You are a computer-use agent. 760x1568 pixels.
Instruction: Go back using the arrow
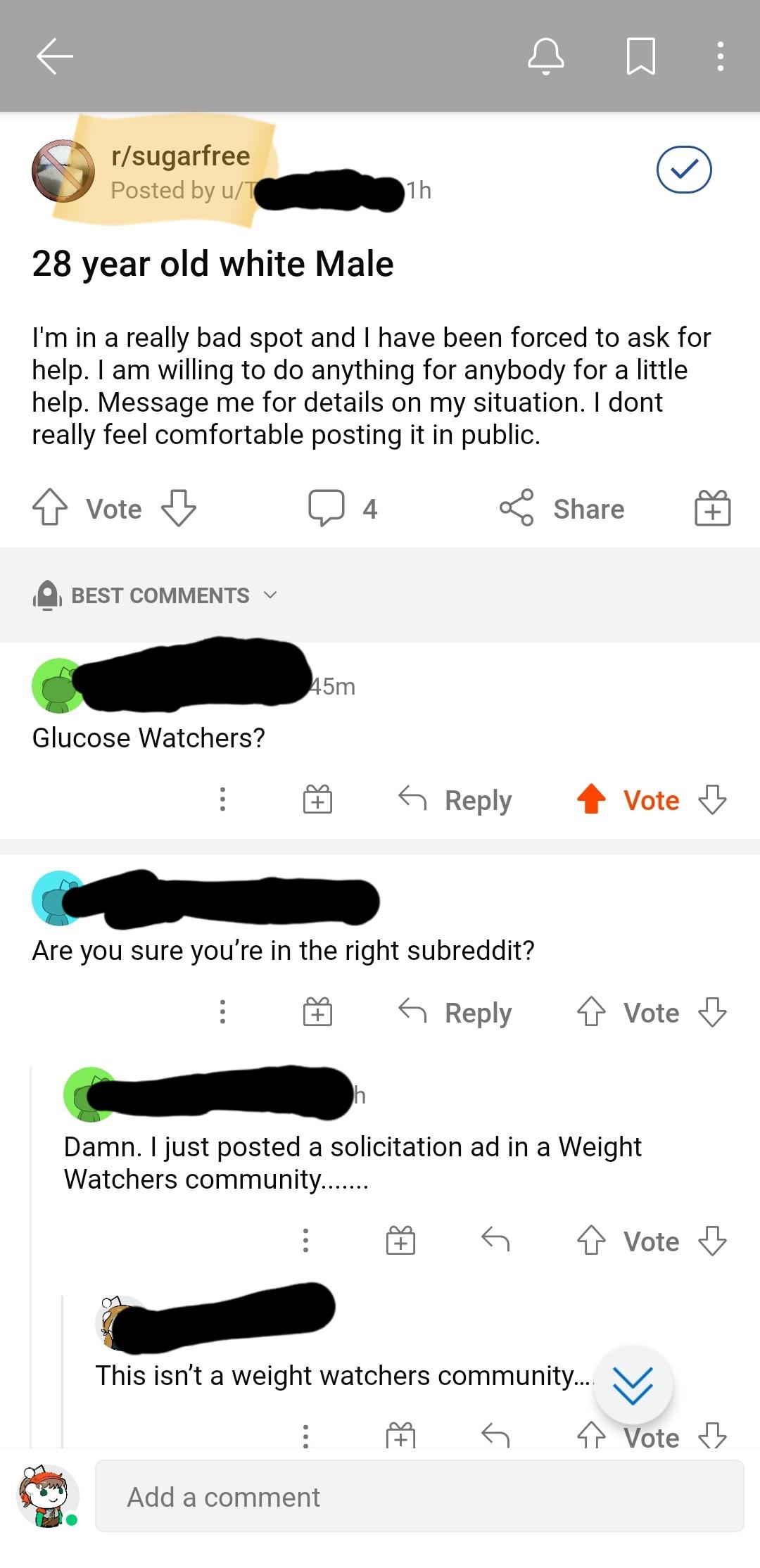[x=55, y=56]
